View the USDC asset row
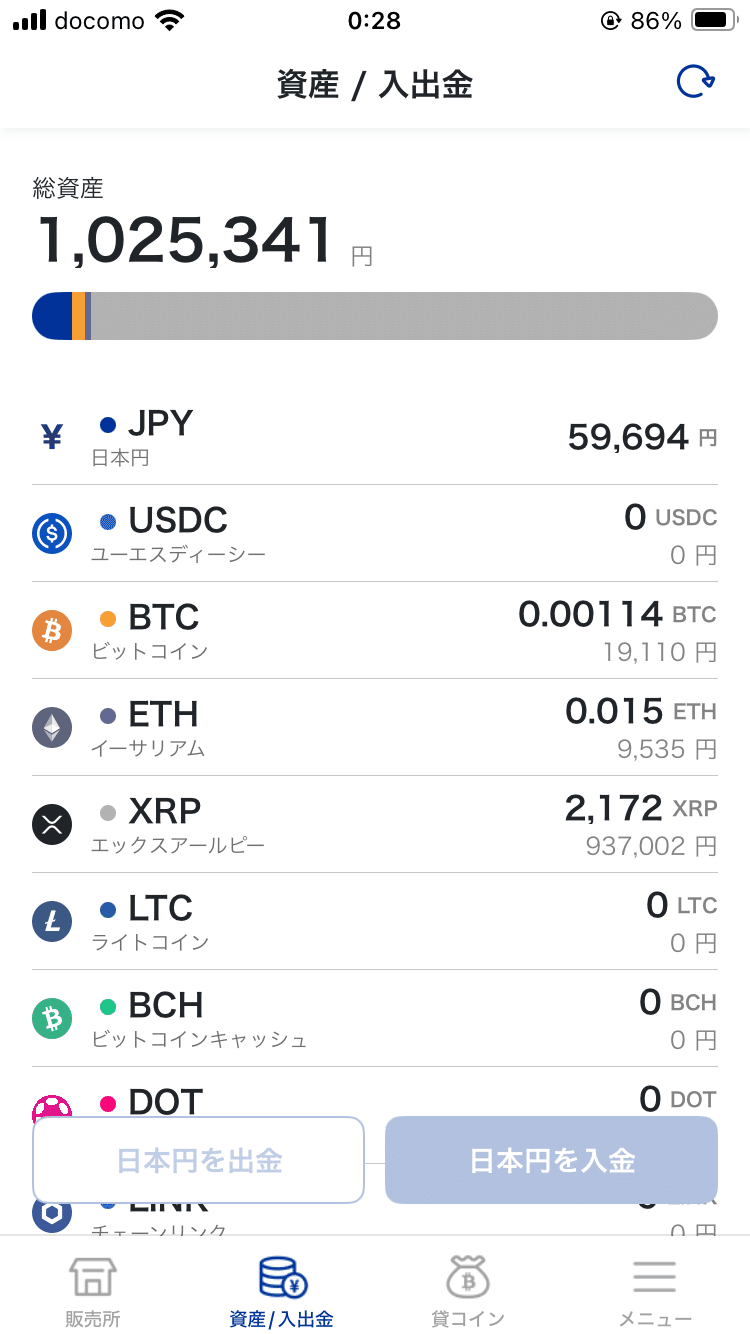The height and width of the screenshot is (1334, 750). click(x=375, y=534)
